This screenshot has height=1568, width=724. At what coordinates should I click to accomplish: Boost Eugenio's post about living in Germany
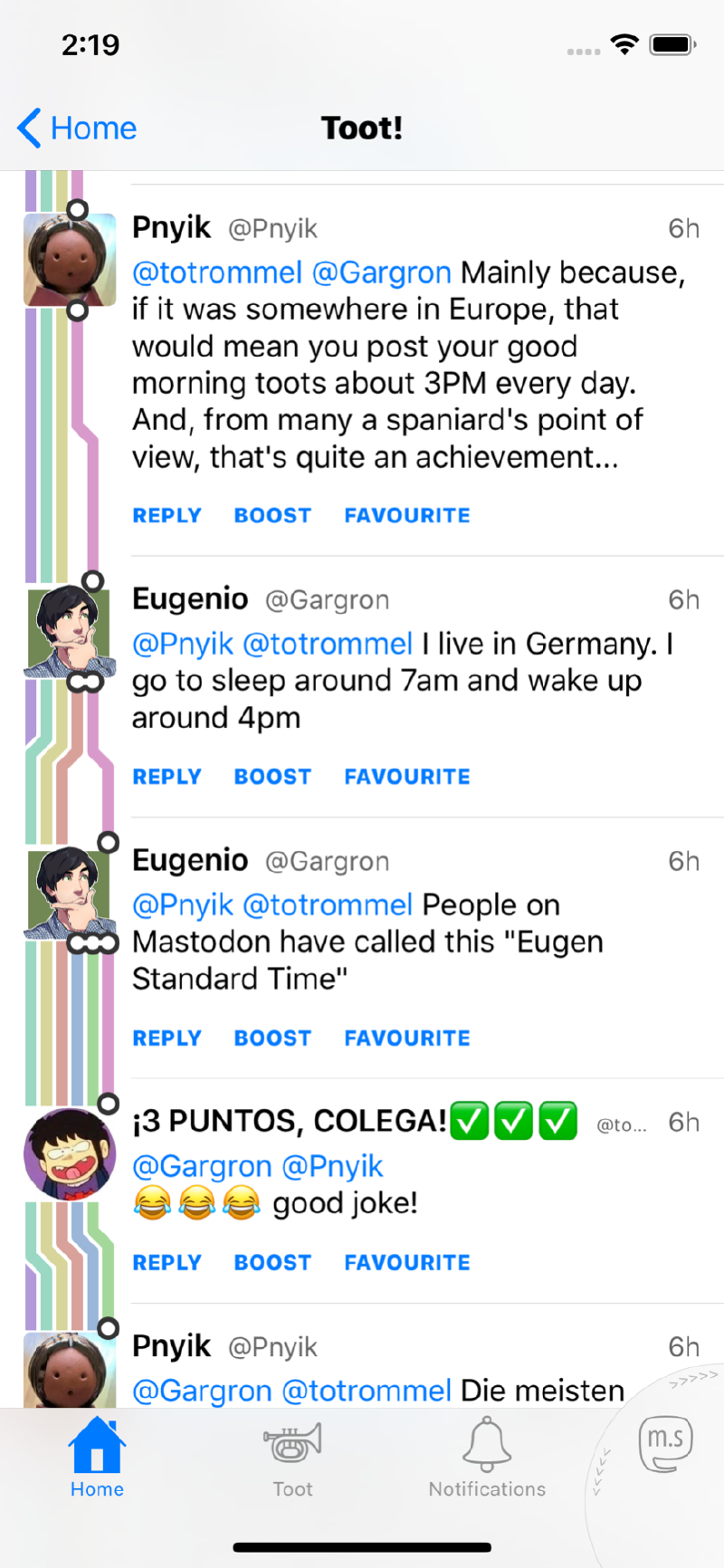272,777
